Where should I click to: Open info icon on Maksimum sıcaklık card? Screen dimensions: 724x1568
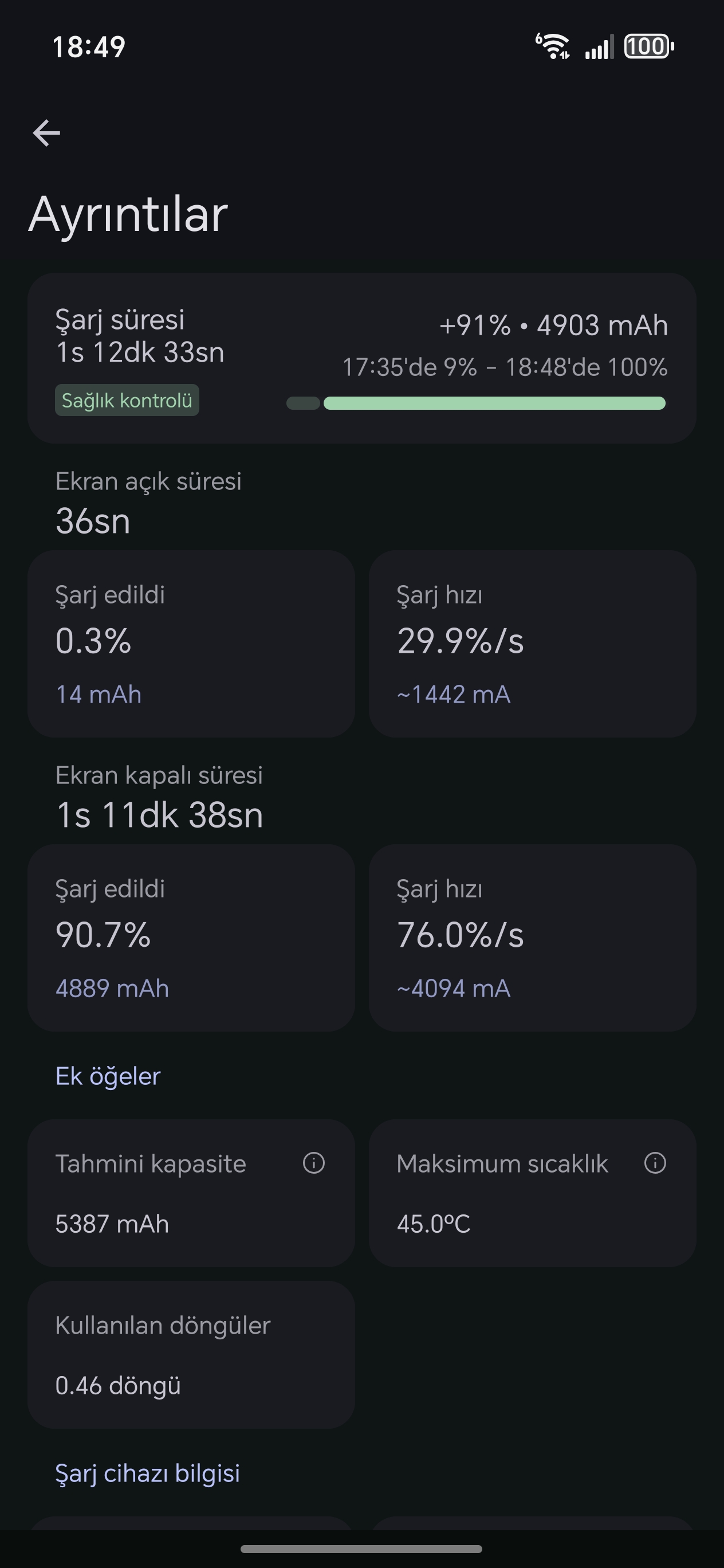pyautogui.click(x=655, y=1163)
